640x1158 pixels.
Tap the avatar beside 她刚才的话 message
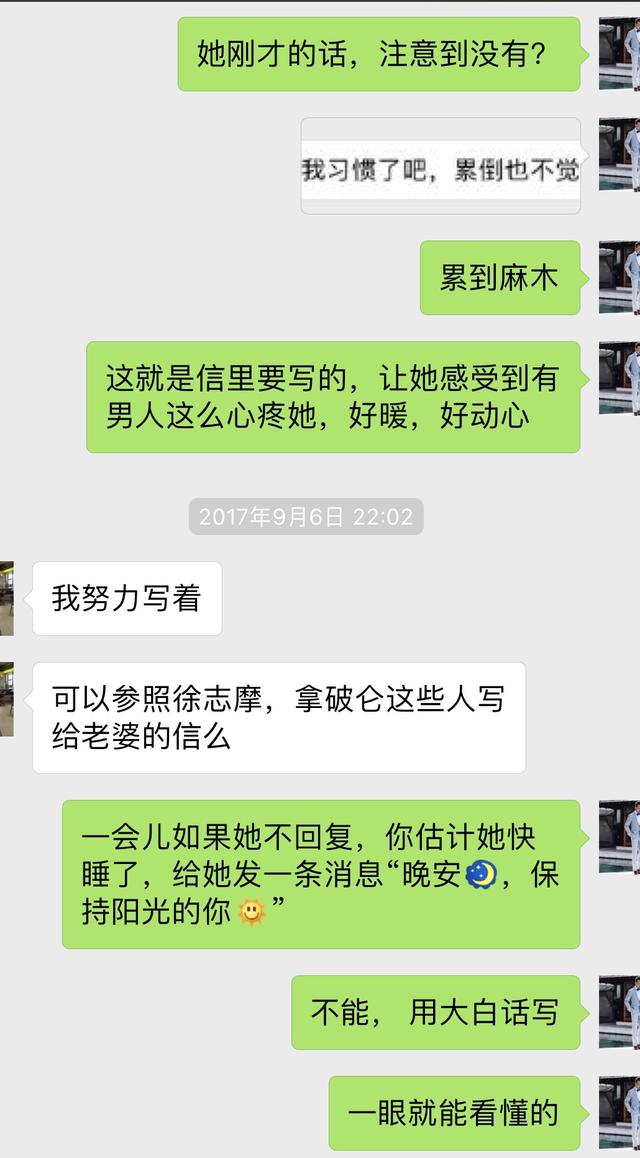coord(619,53)
